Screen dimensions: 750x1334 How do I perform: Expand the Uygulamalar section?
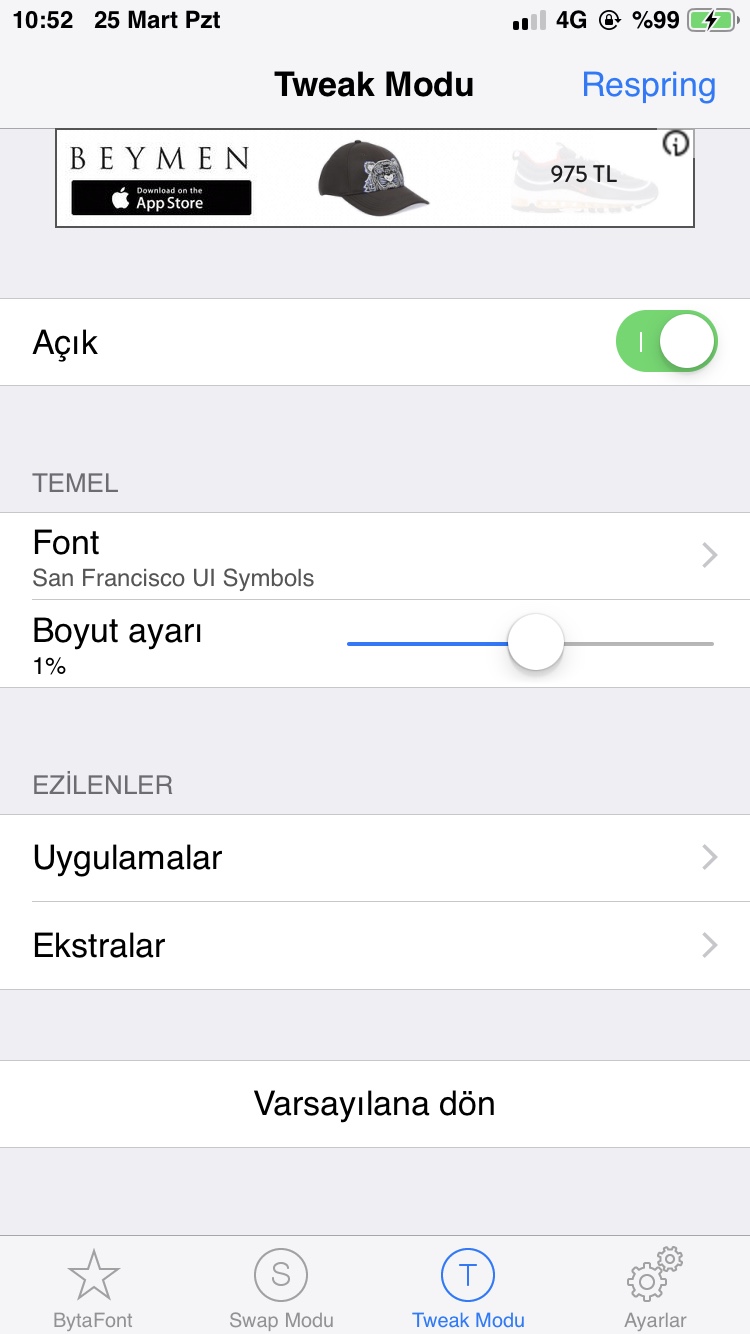pyautogui.click(x=375, y=857)
